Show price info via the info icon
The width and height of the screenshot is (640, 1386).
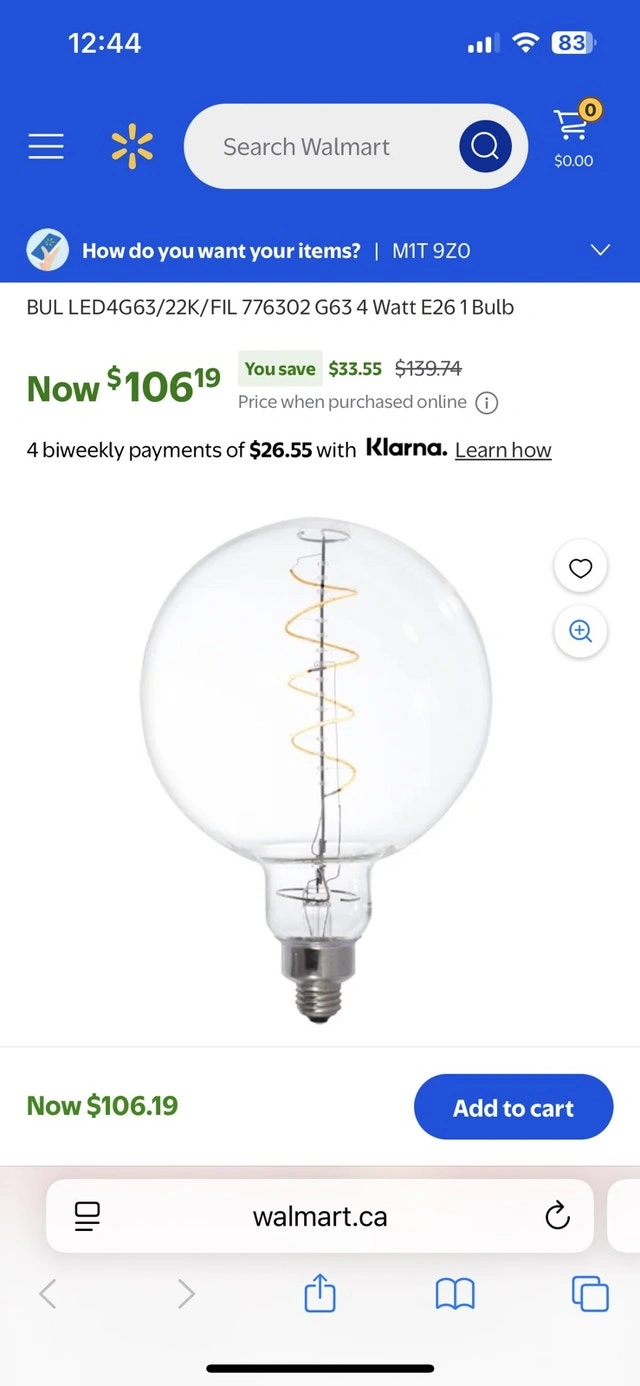486,403
